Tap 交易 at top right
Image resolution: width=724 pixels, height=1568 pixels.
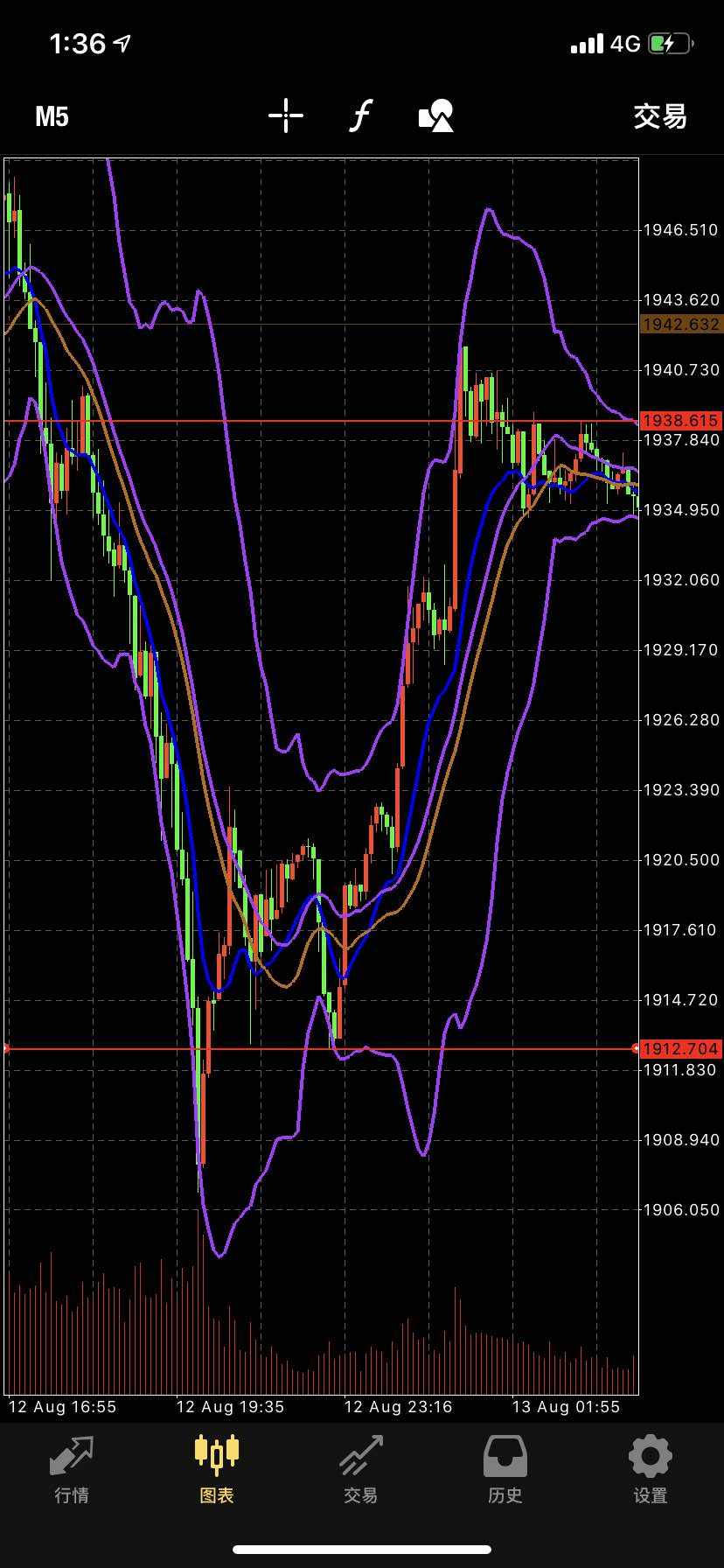click(660, 116)
